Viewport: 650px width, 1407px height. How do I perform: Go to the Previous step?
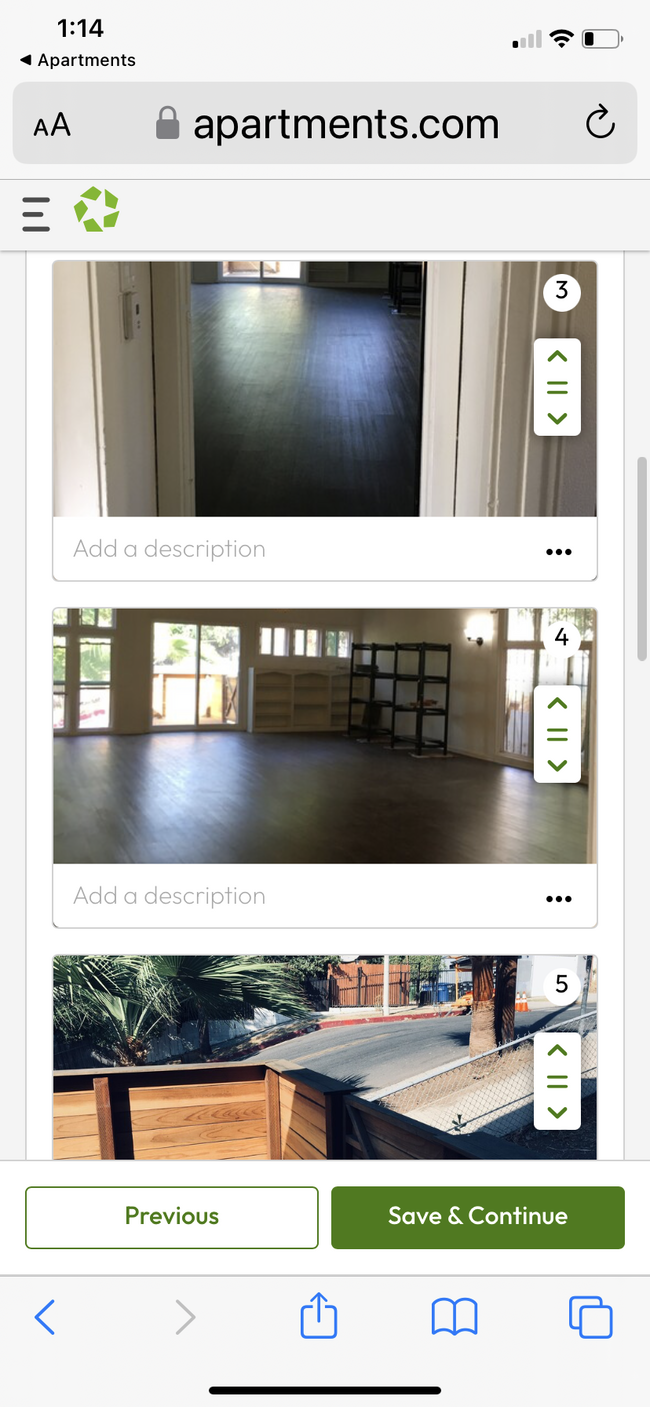pyautogui.click(x=172, y=1216)
